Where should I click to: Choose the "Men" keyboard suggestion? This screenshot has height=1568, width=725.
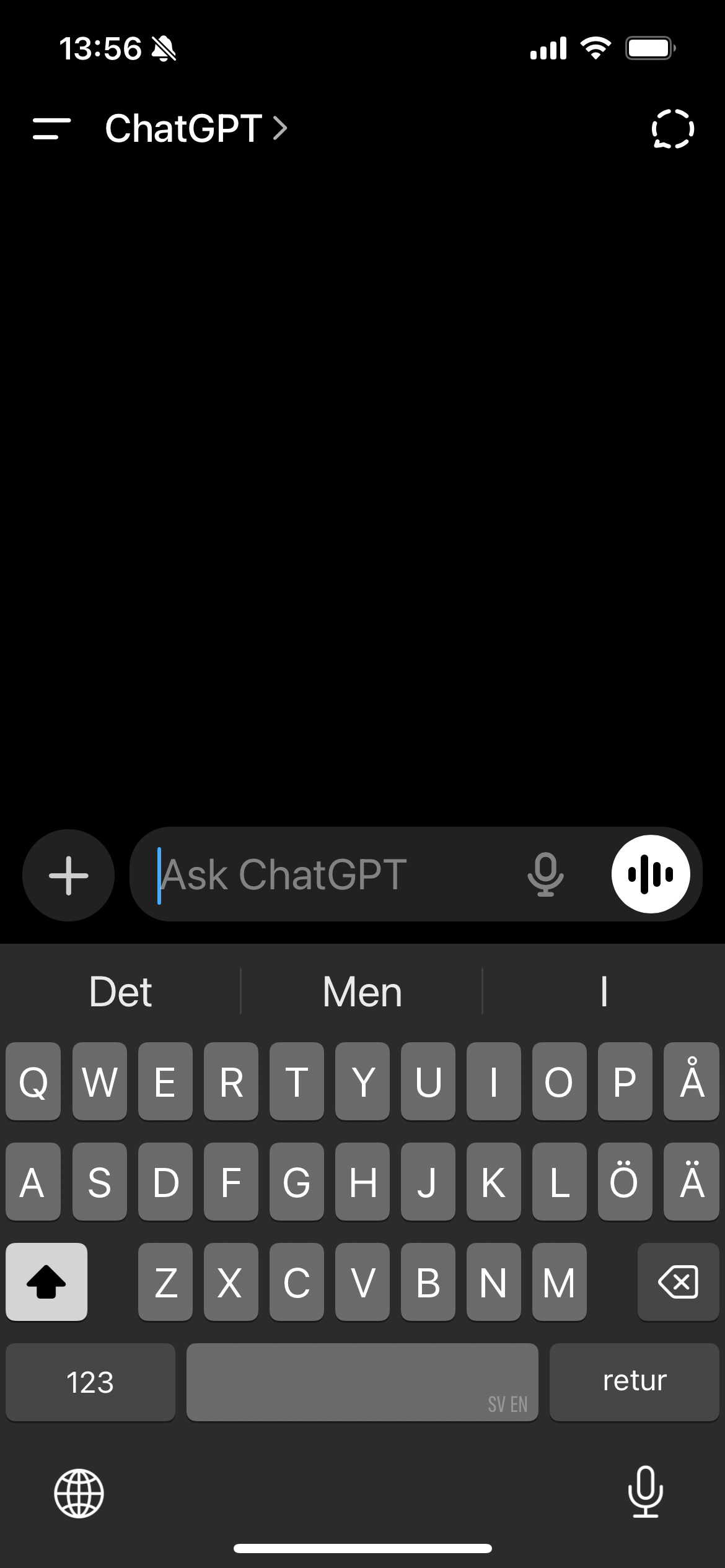click(362, 992)
